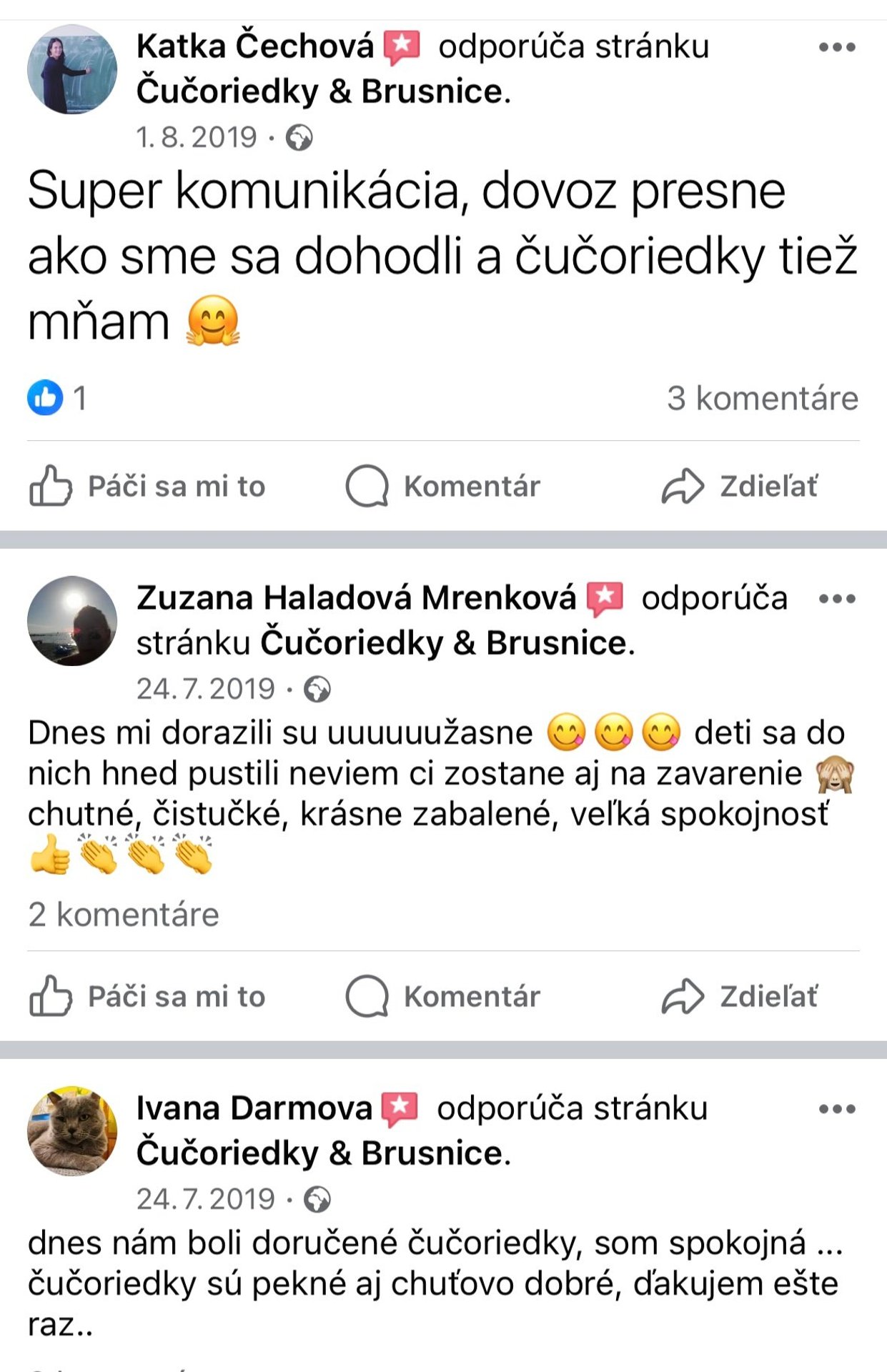Image resolution: width=887 pixels, height=1372 pixels.
Task: Comment on Zuzana Haladová Mrenková's review
Action: pos(443,997)
